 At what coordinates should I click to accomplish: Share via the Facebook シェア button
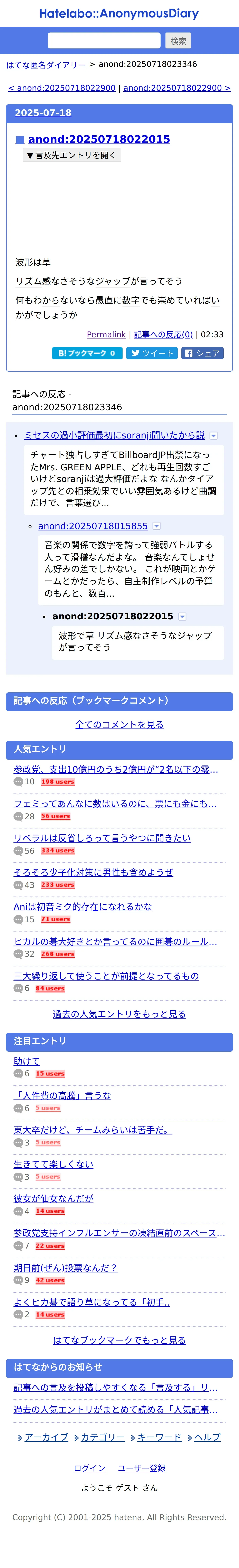[x=202, y=353]
